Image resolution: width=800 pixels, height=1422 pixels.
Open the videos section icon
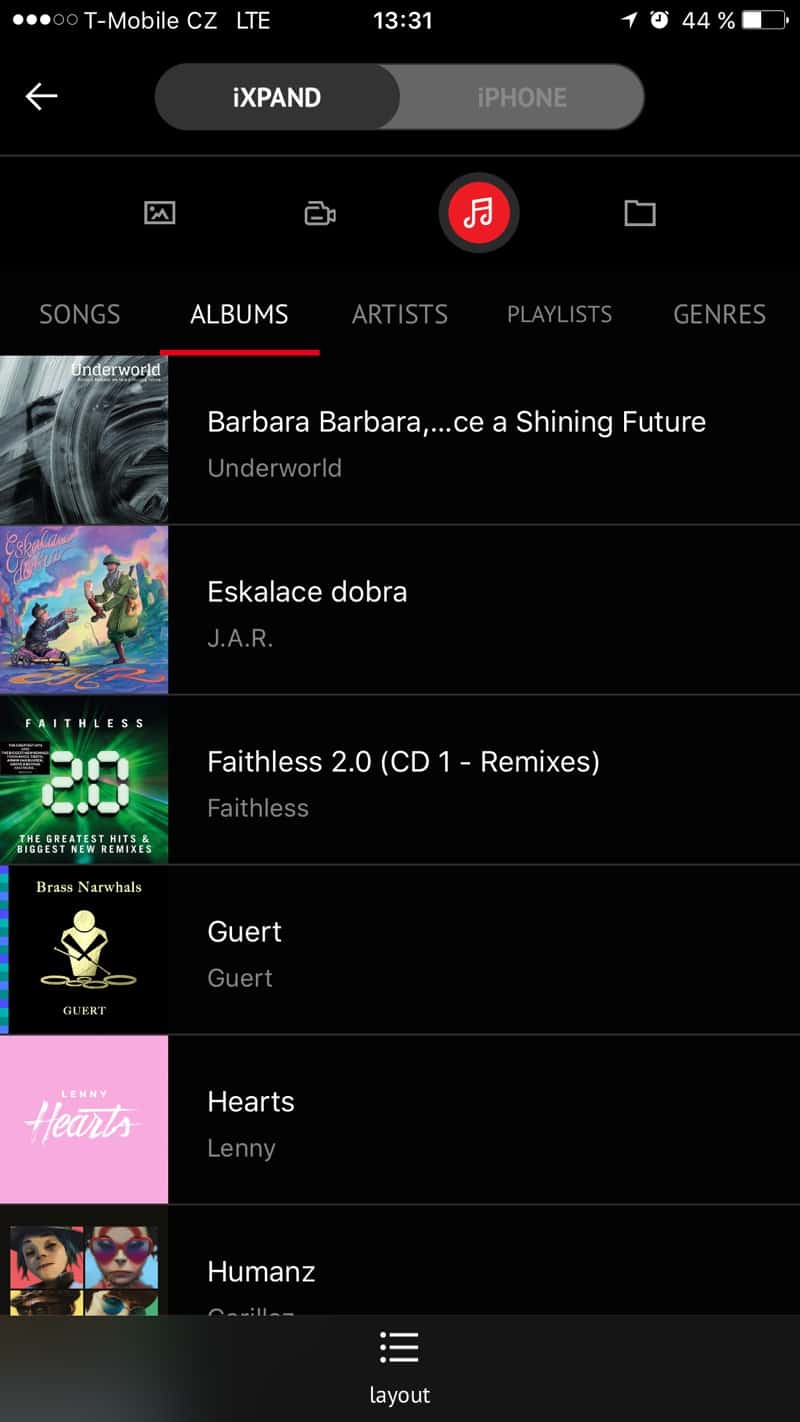click(320, 213)
